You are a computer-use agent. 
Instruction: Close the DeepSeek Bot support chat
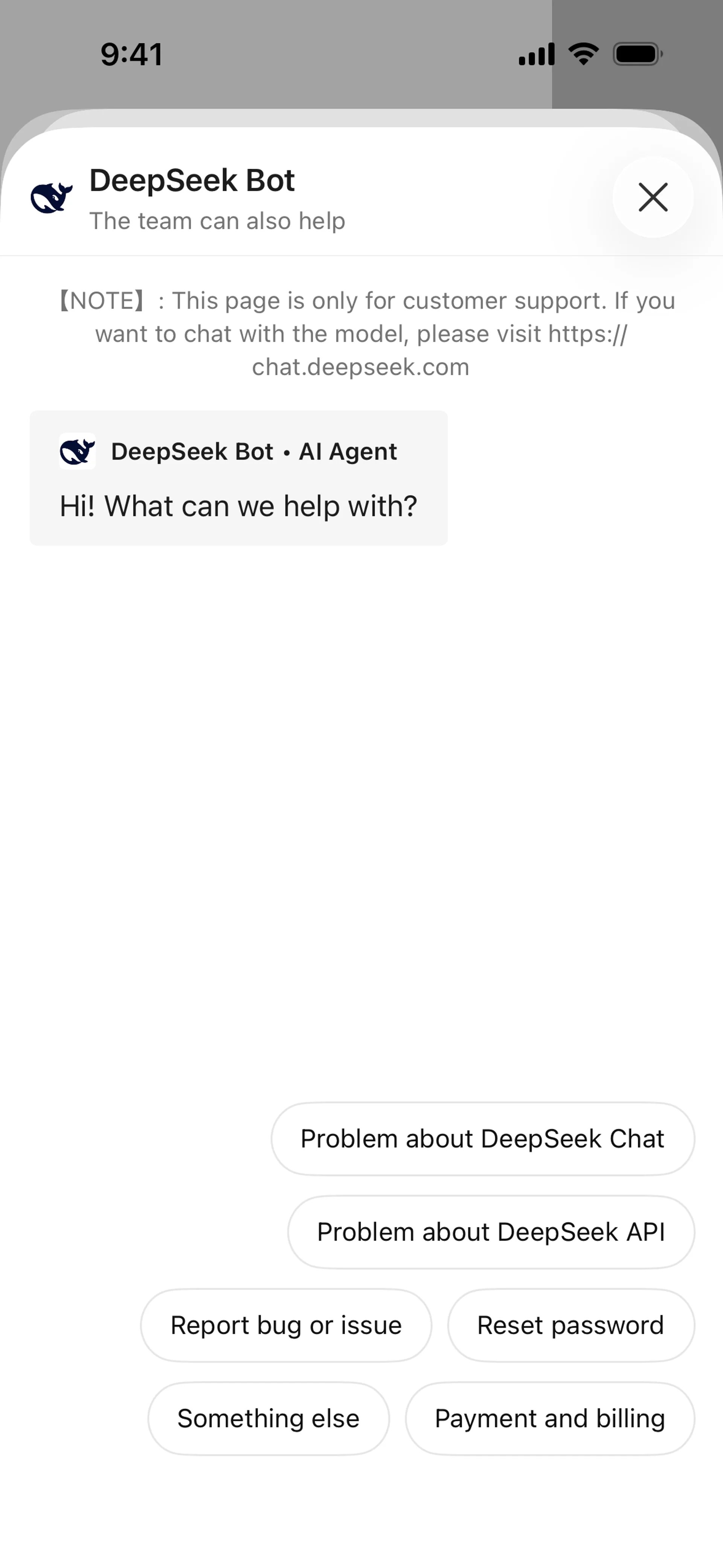[653, 197]
